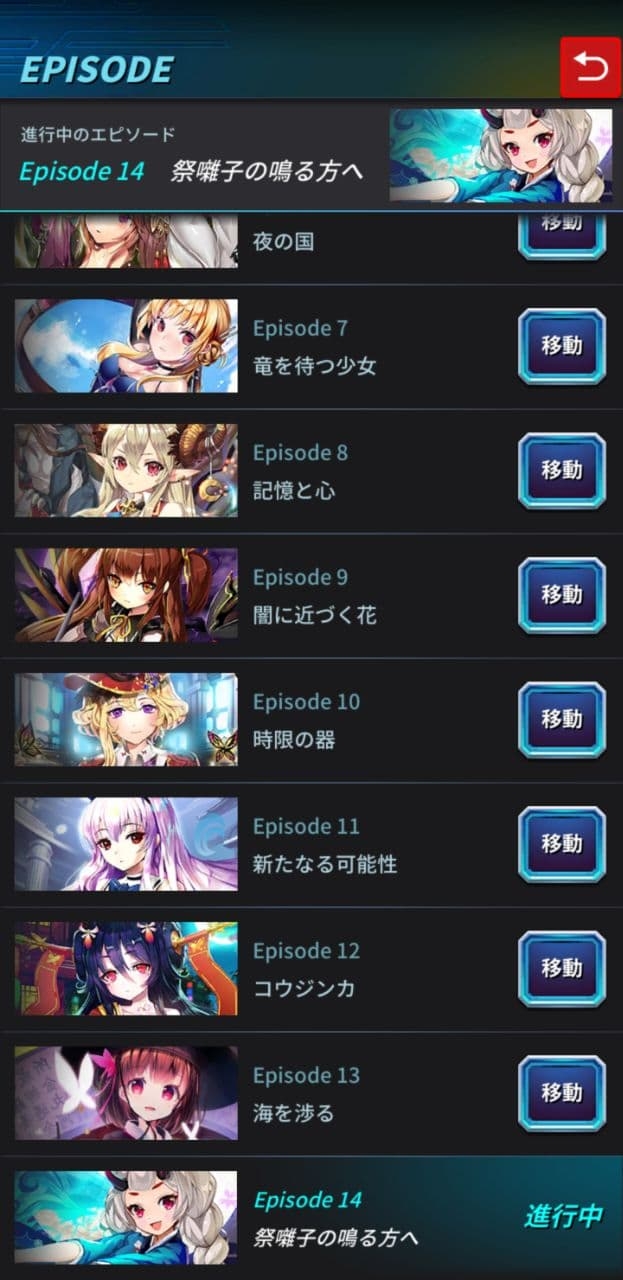Screen dimensions: 623x1280
Task: Move to Episode 8 記憶と心
Action: point(562,470)
